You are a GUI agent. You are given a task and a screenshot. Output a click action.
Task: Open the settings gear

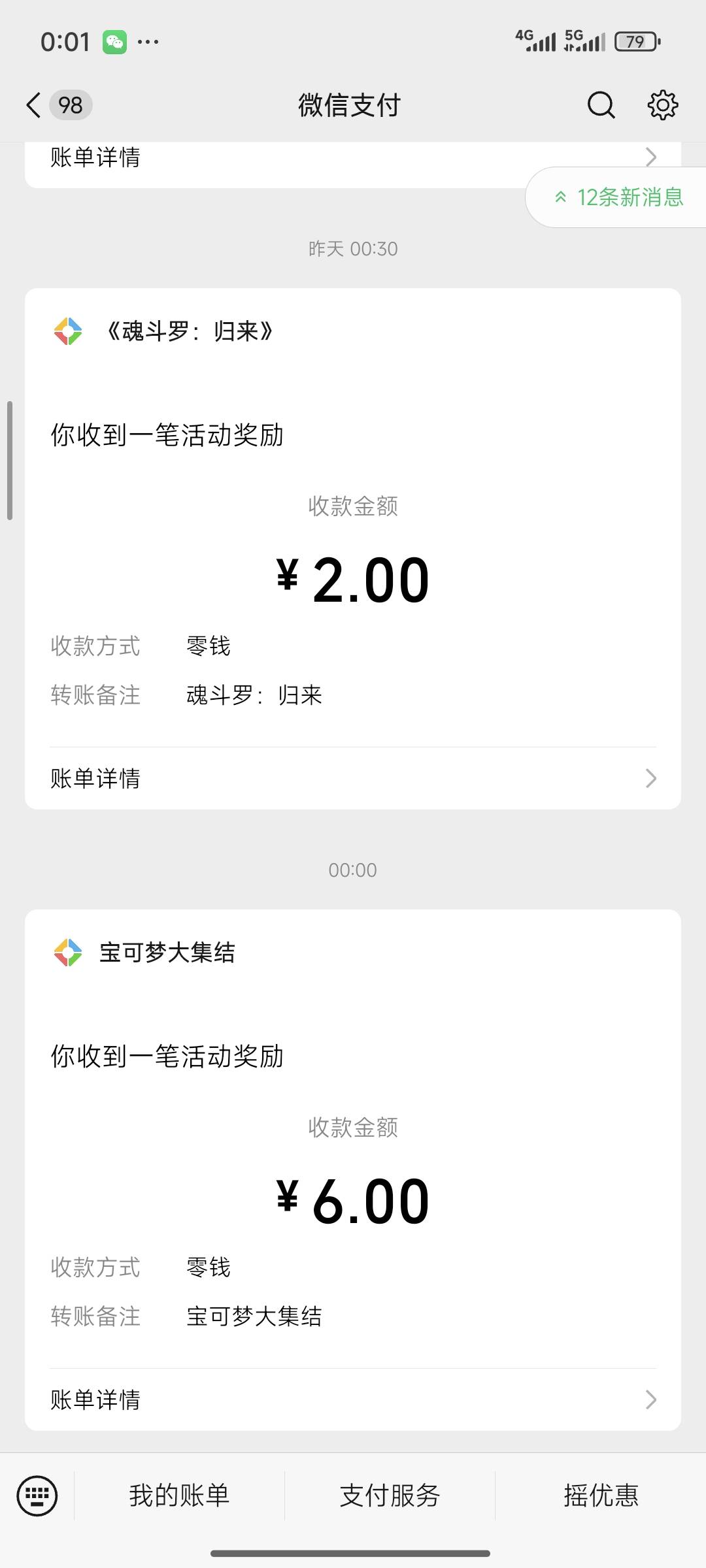pyautogui.click(x=662, y=105)
